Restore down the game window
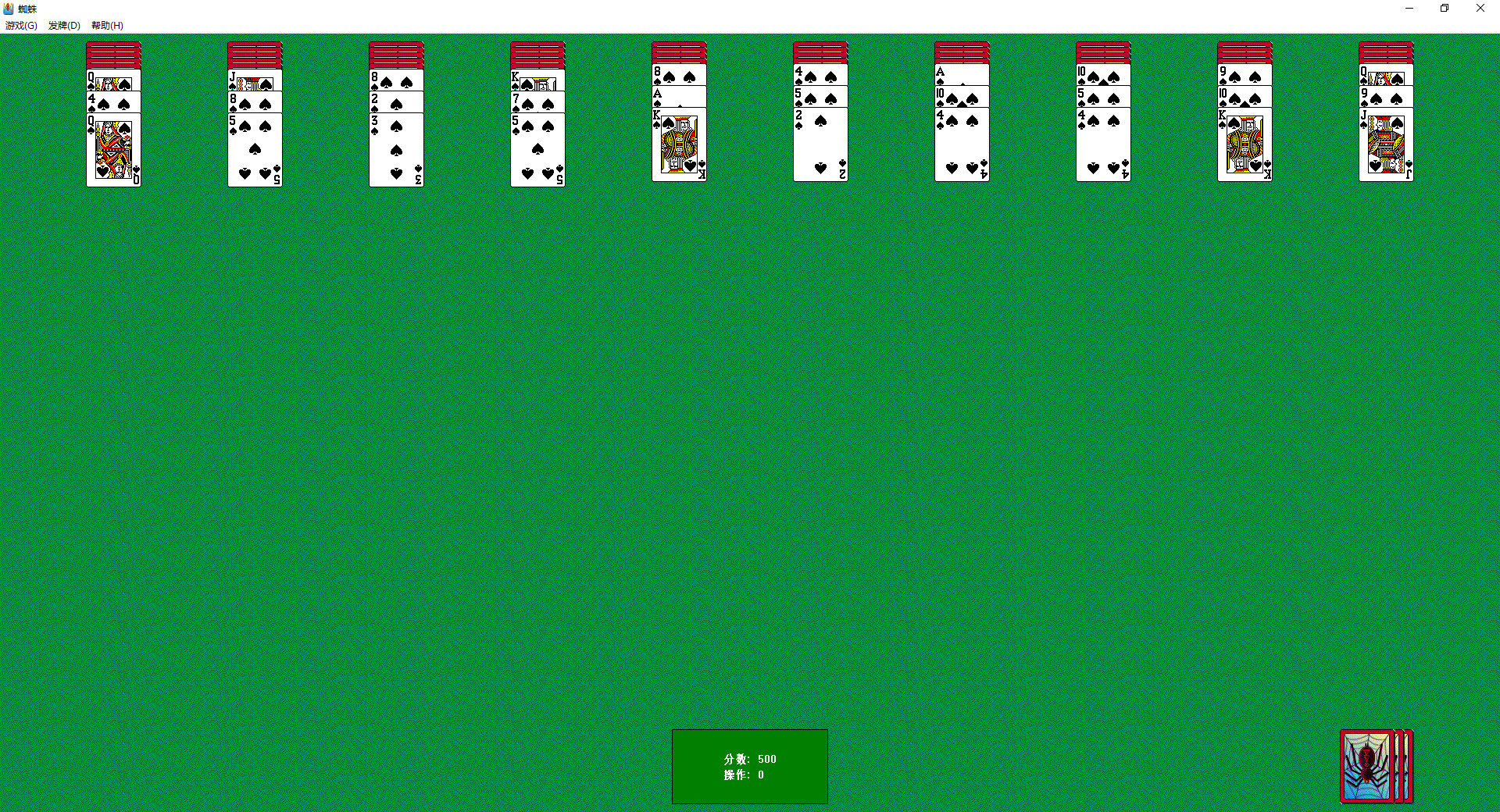 (1445, 9)
